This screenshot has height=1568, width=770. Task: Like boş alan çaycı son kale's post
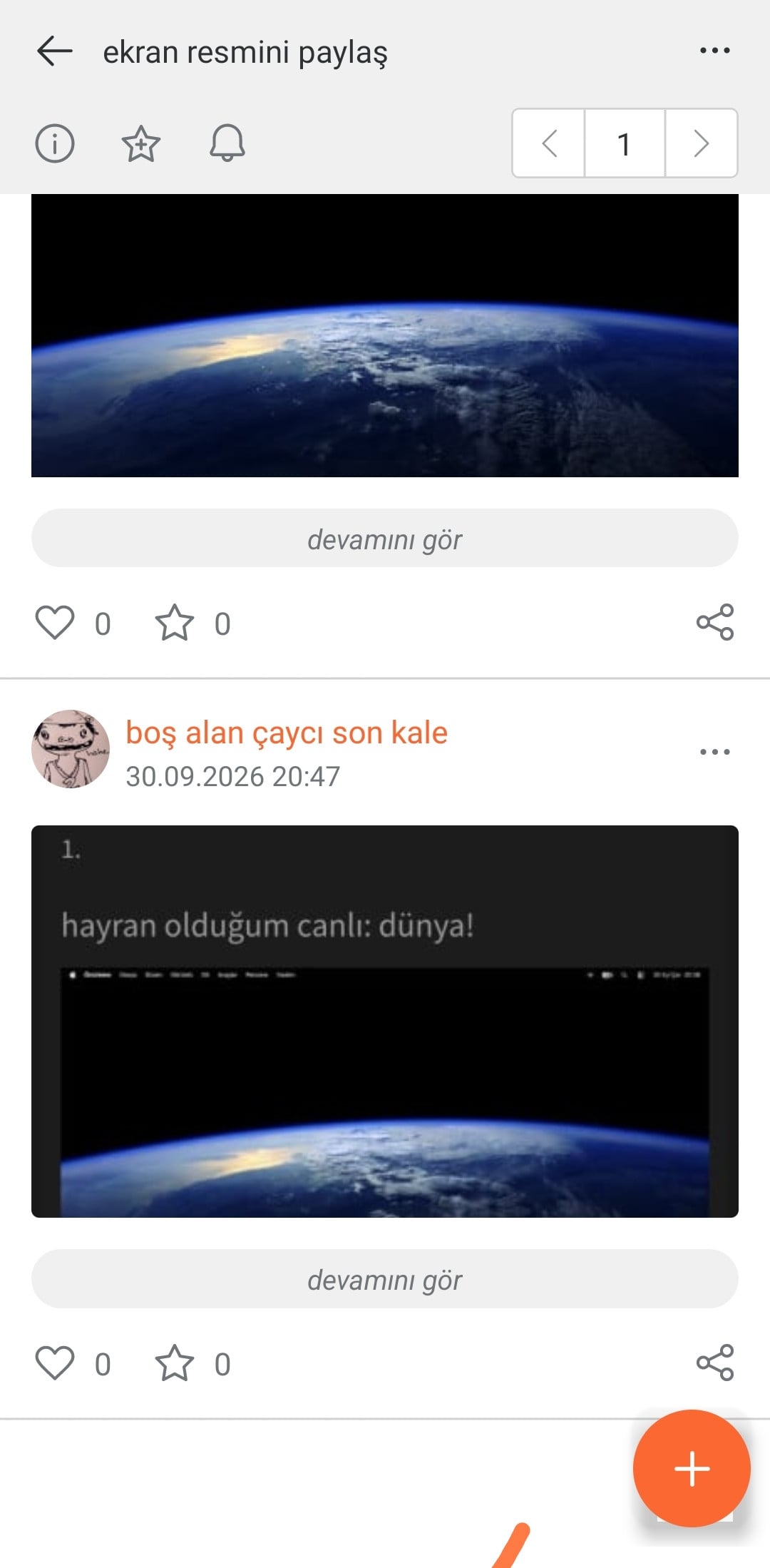click(x=55, y=1363)
